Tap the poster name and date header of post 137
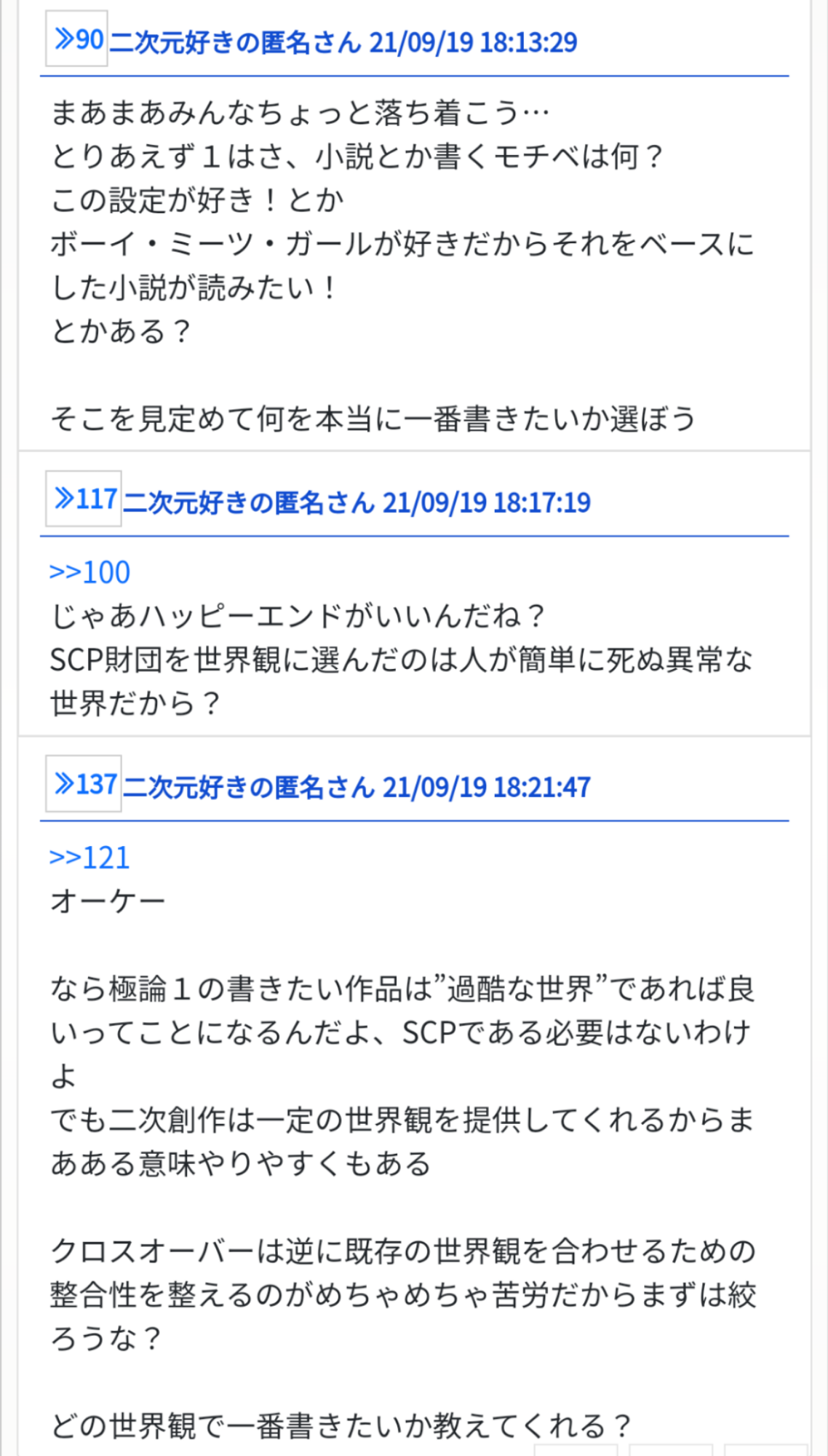Image resolution: width=828 pixels, height=1456 pixels. coord(357,787)
